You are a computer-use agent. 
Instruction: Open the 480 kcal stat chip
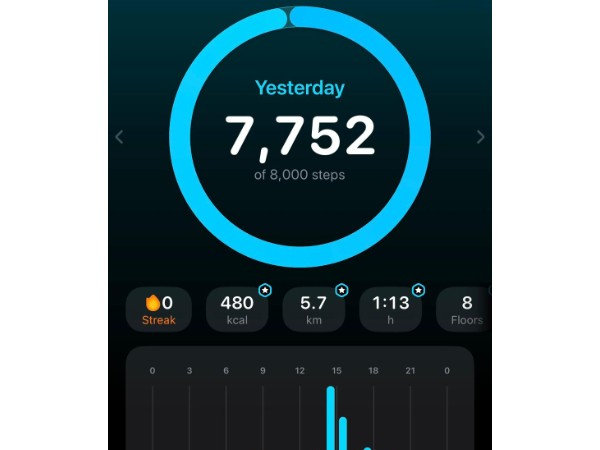click(x=237, y=310)
